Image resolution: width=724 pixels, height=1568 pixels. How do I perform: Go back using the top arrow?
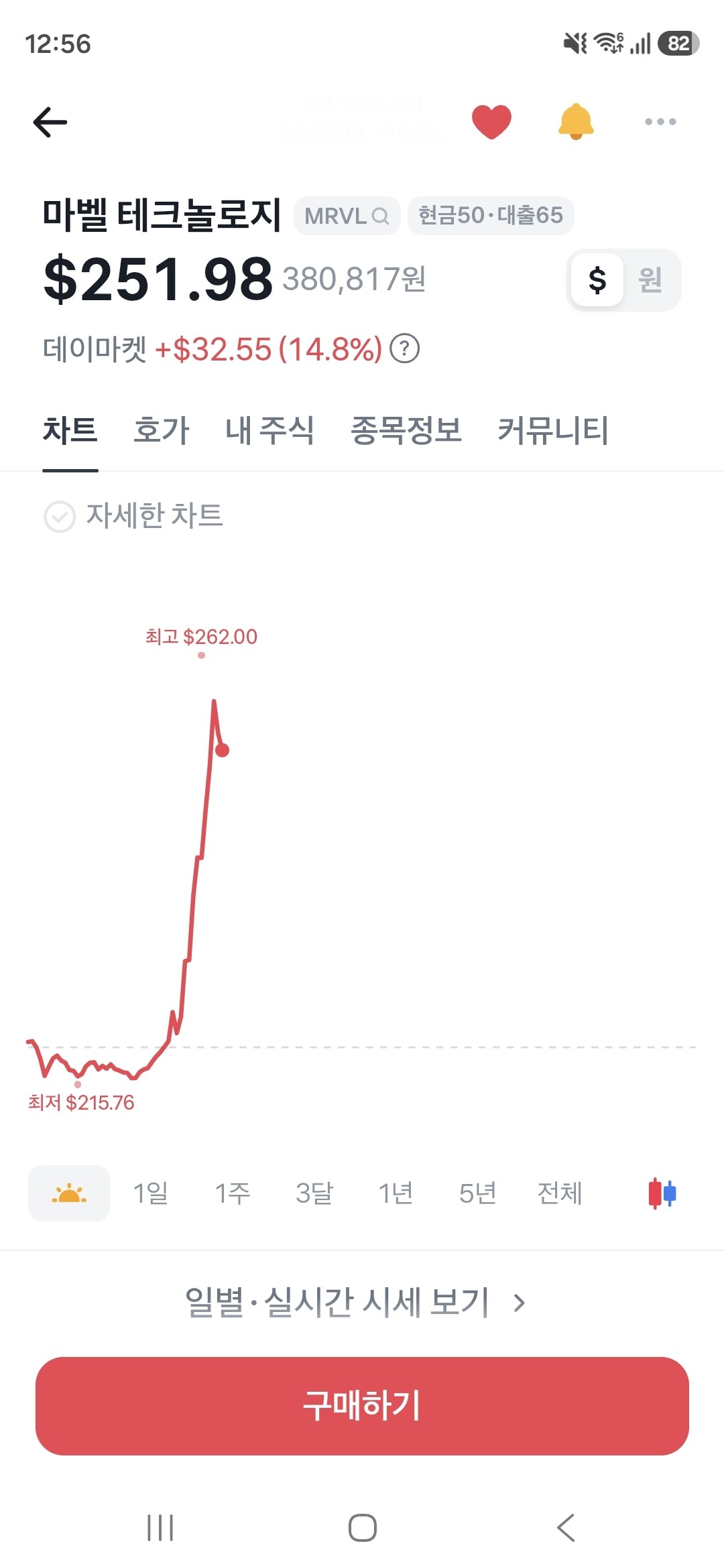(50, 122)
